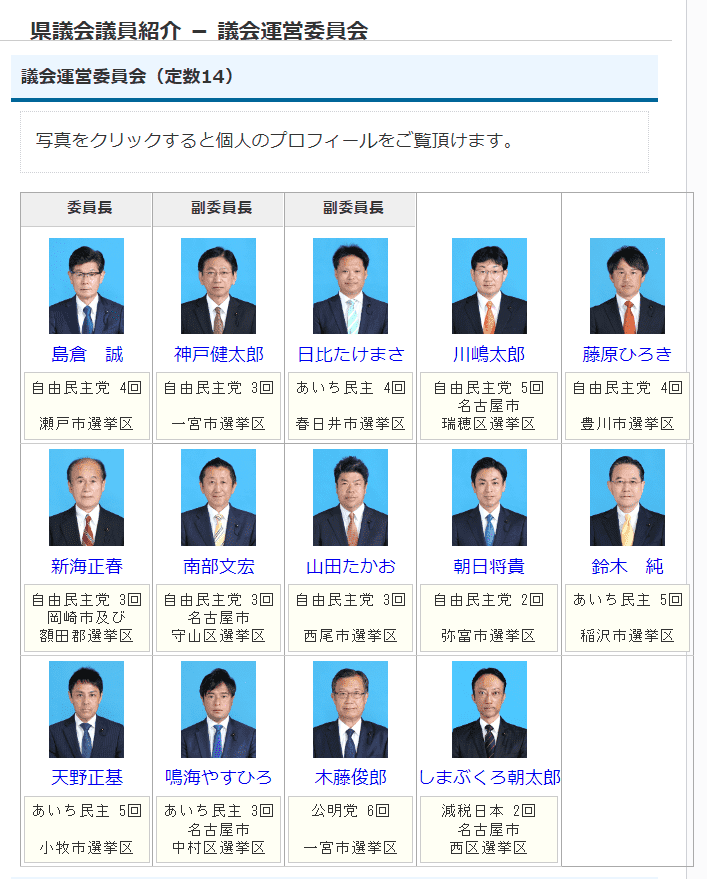Tap the photo of しまぶくろ朝太郎
Screen dimensions: 707x879
pos(489,709)
